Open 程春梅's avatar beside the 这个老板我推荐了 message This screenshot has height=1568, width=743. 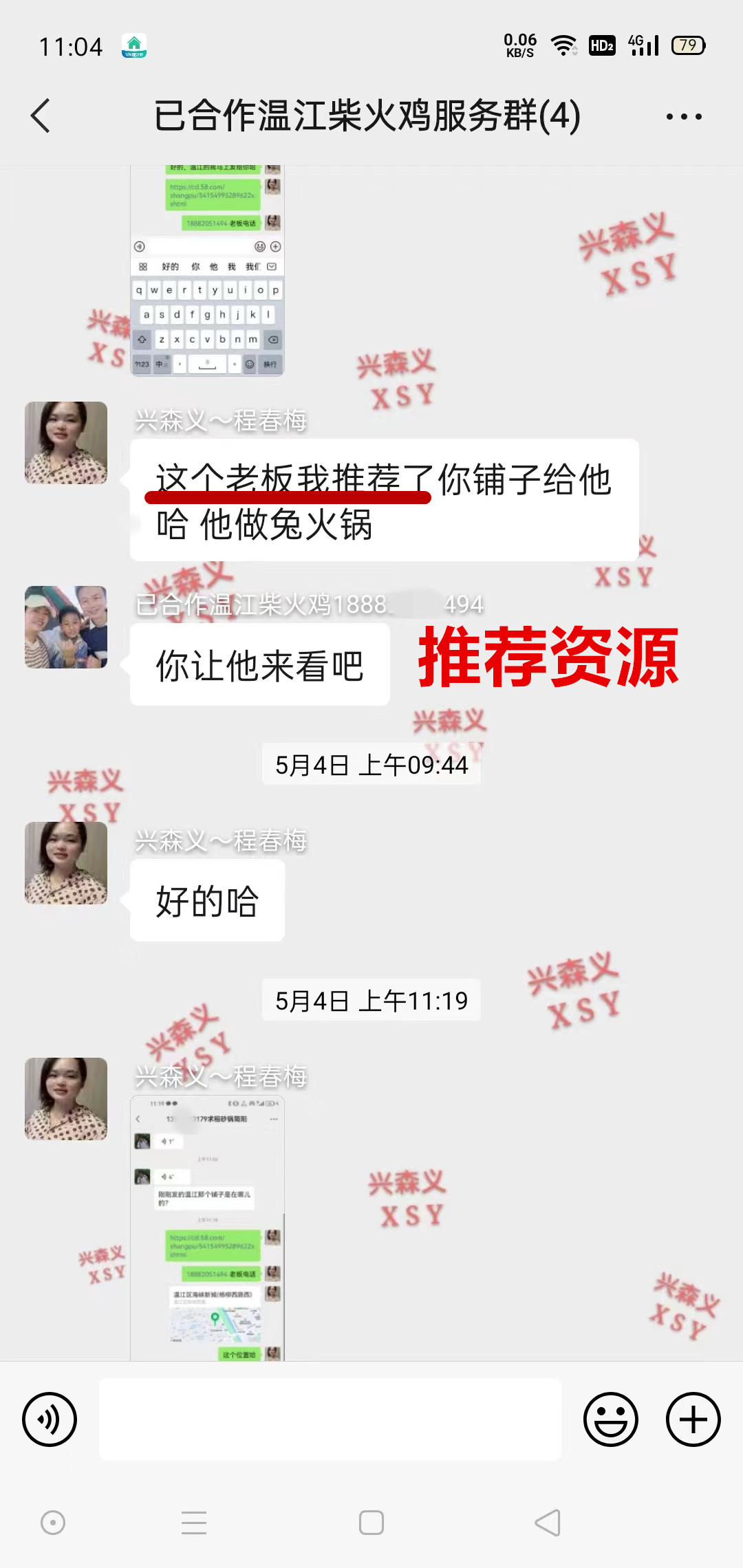[66, 443]
